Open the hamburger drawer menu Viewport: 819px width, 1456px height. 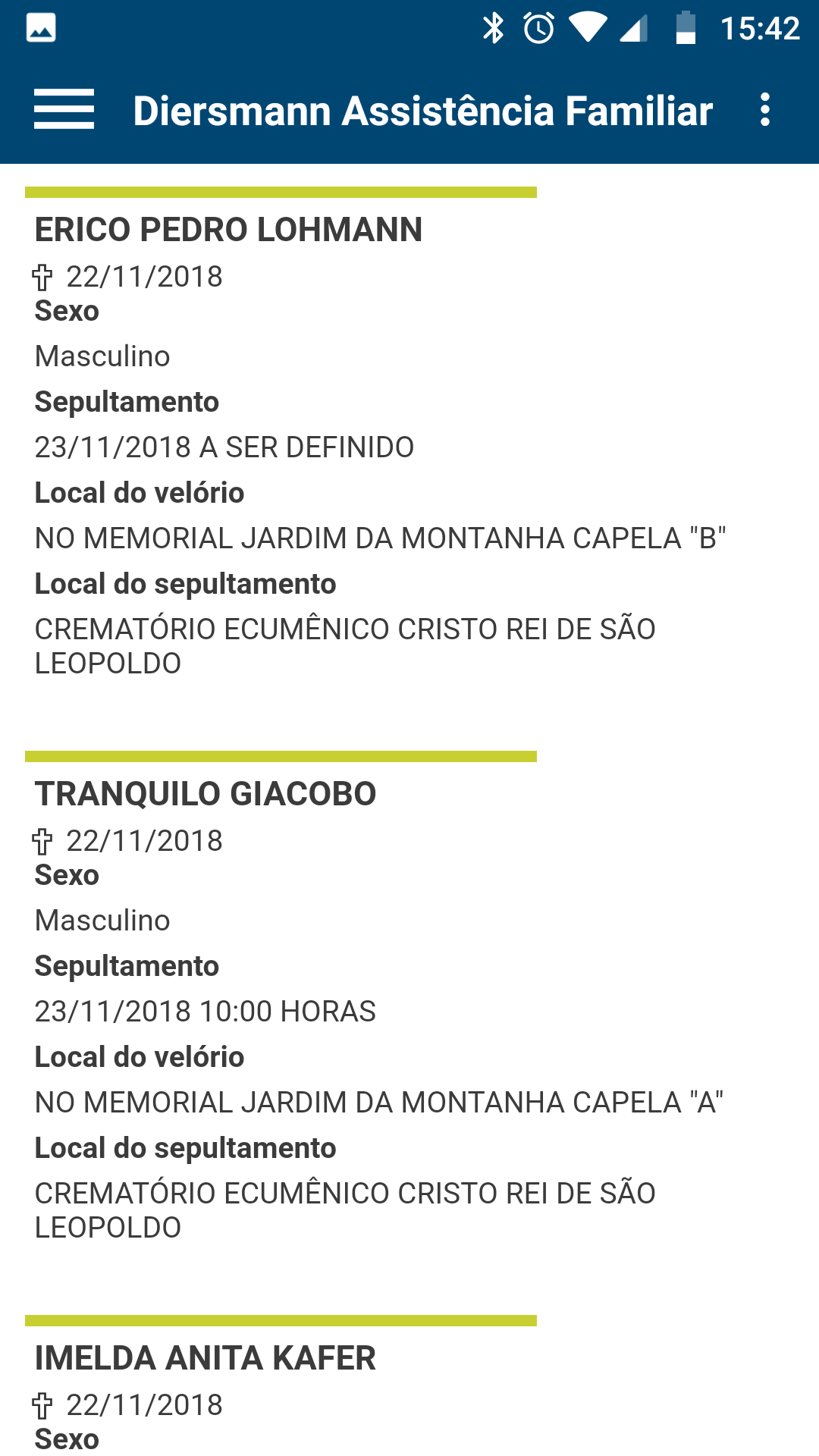click(64, 109)
